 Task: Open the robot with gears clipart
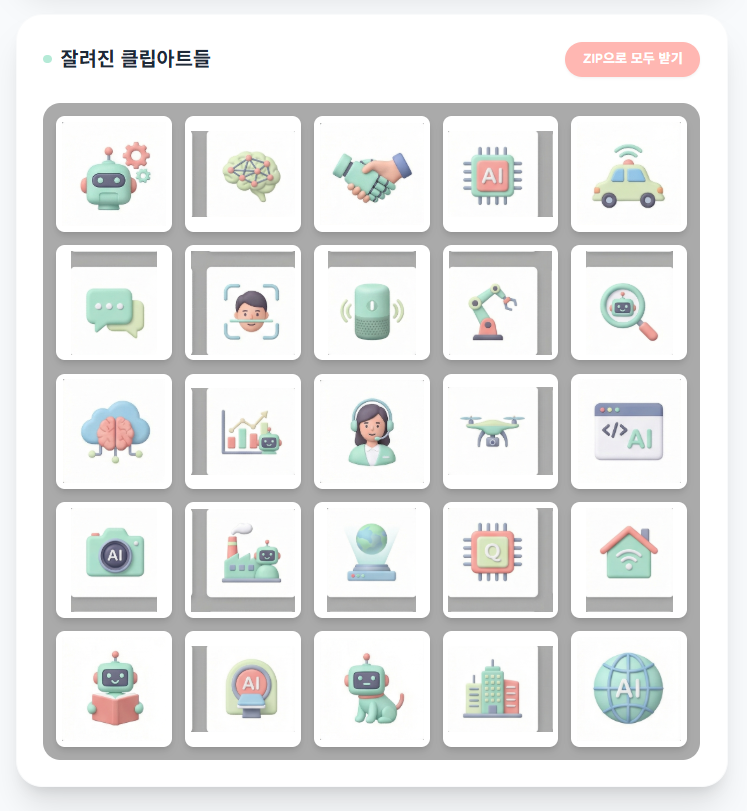[114, 174]
